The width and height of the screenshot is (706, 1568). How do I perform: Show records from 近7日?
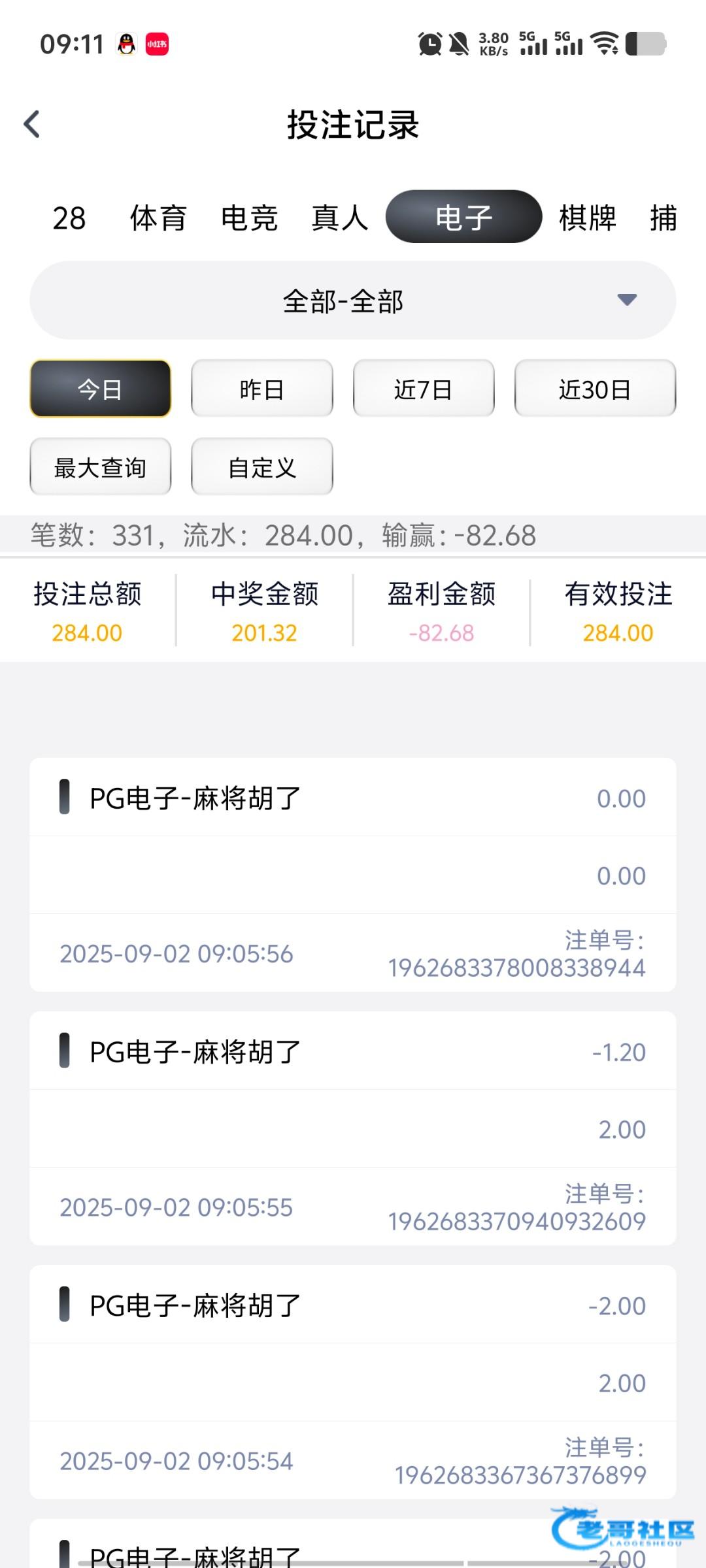tap(424, 389)
